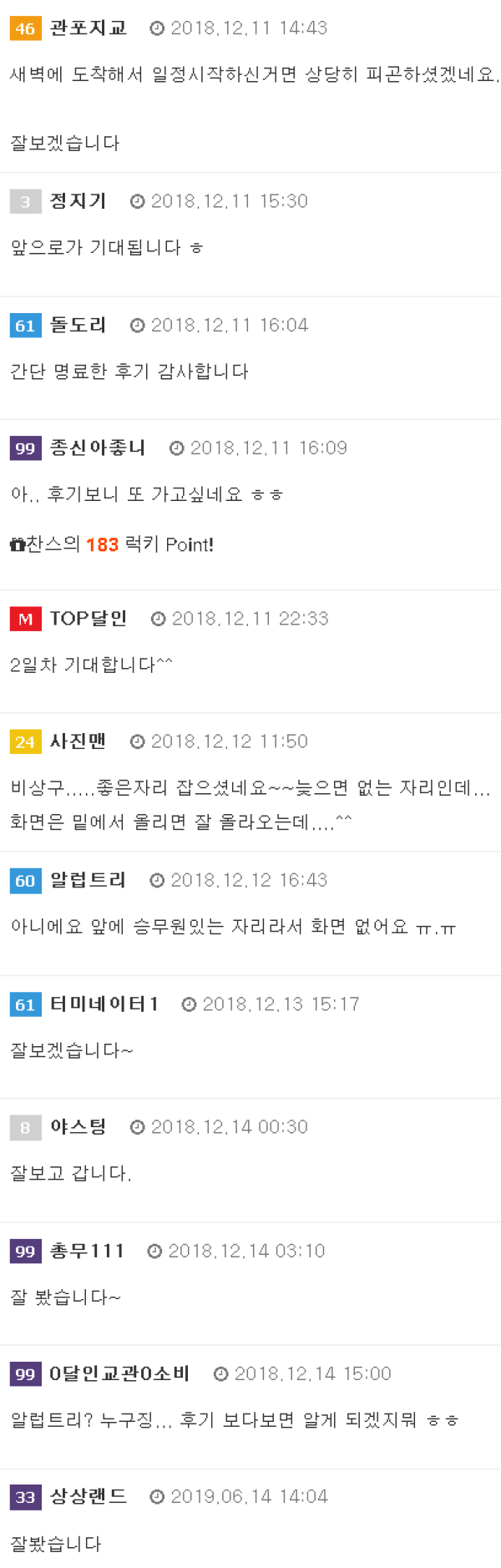This screenshot has width=501, height=1568.
Task: Tap the username 돌도리
Action: (78, 325)
